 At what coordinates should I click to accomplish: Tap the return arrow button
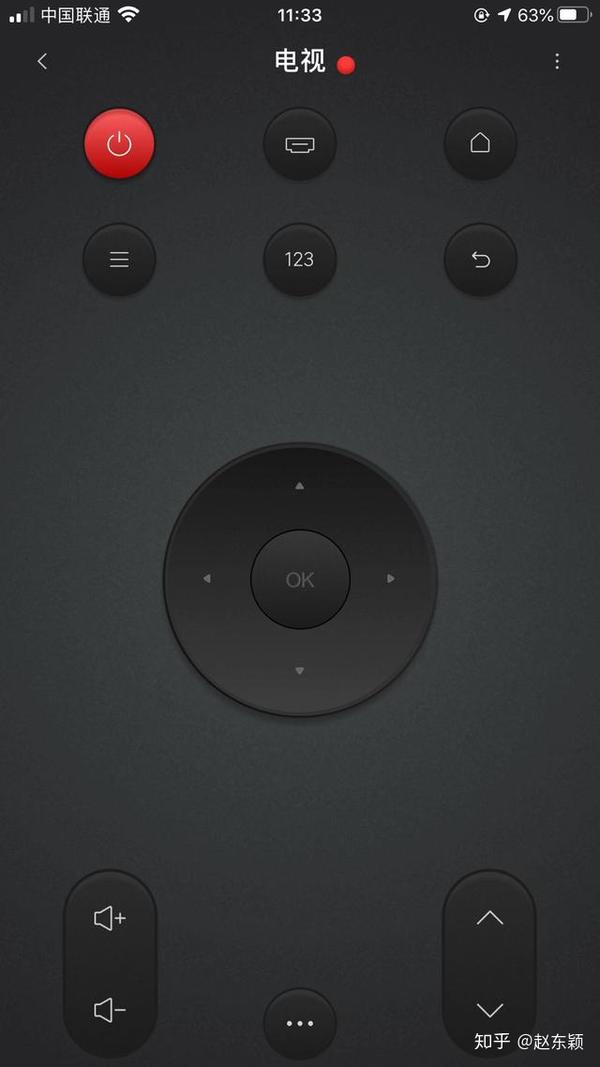pos(480,260)
